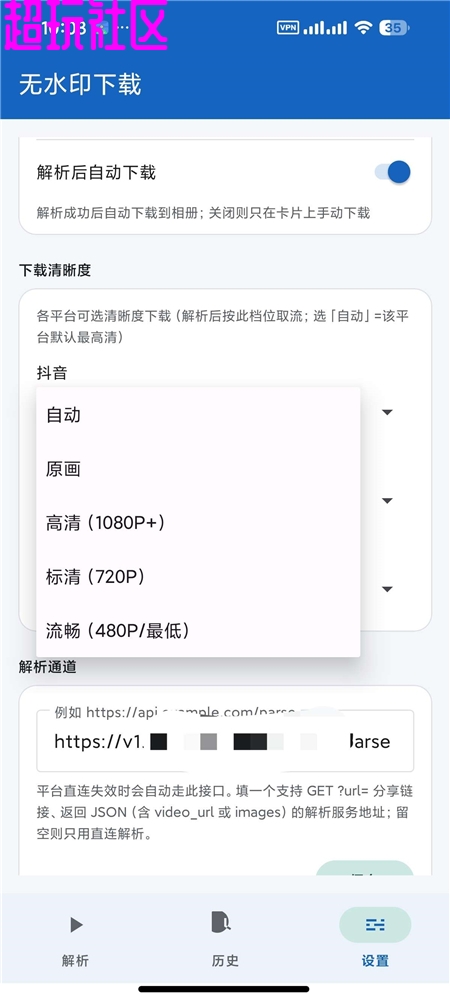This screenshot has height=1001, width=450.
Task: Select 标清 (720P) quality
Action: click(198, 577)
